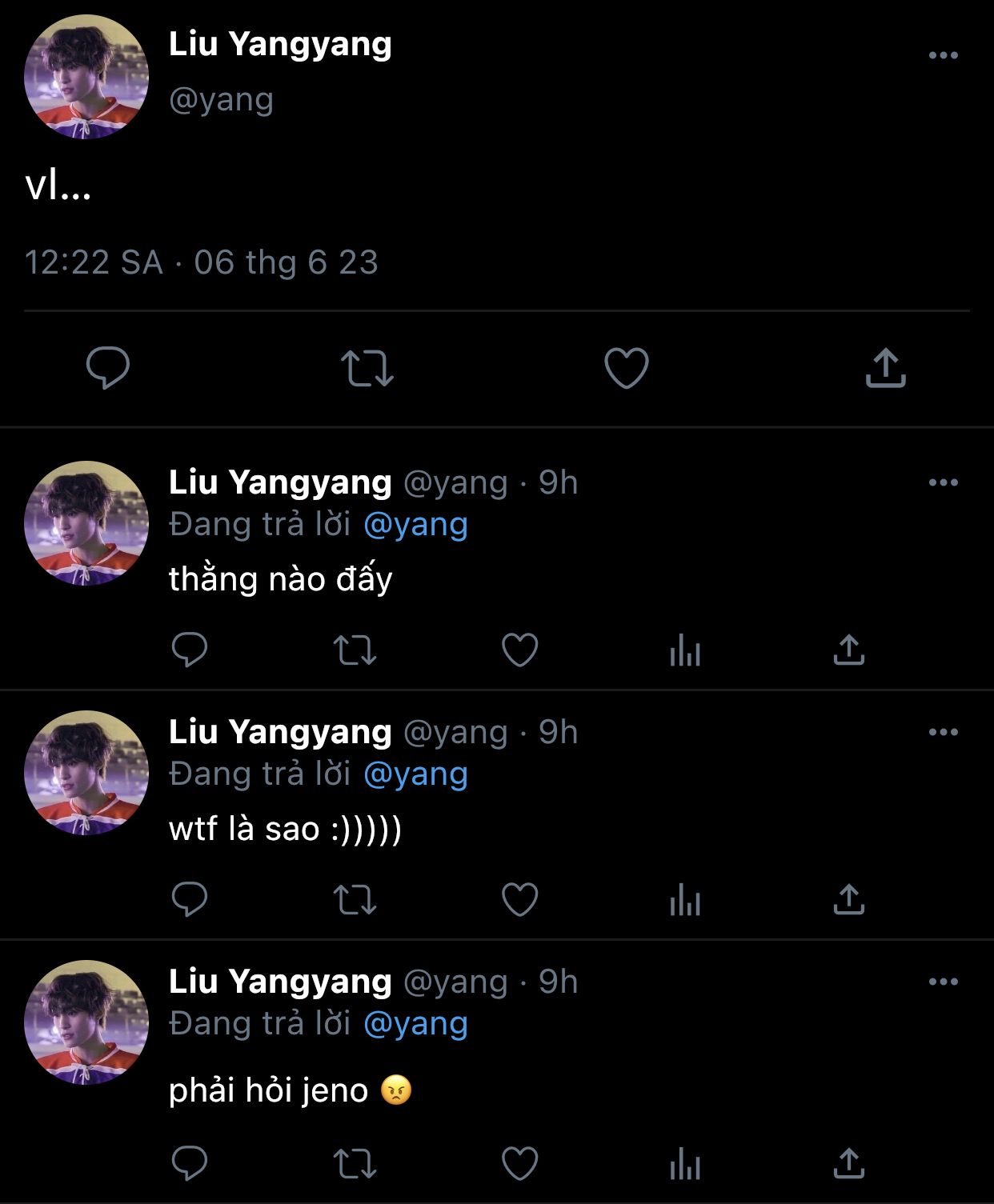The image size is (994, 1204).
Task: Share the "phải hỏi jeno" reply
Action: pos(848,1163)
